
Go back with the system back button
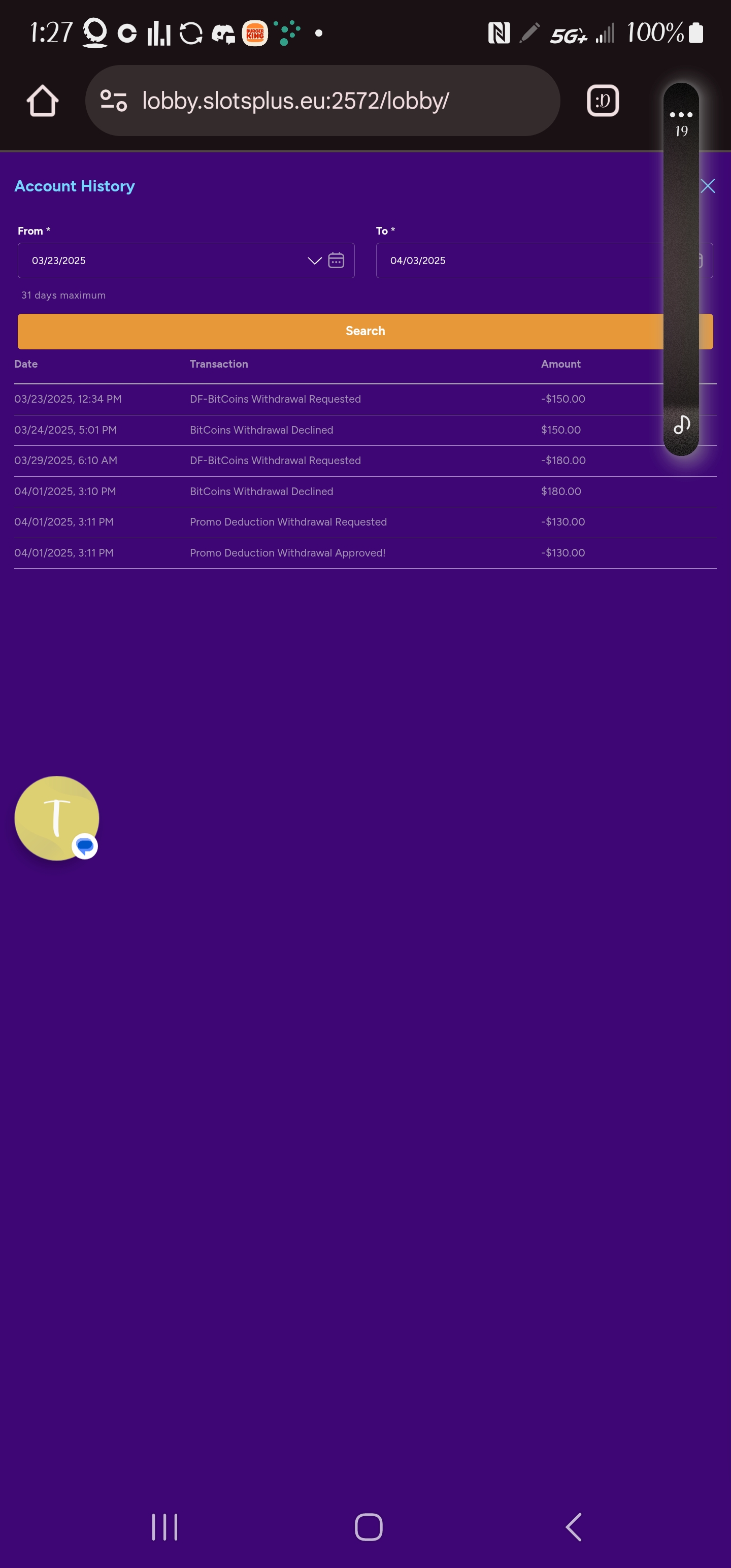(x=573, y=1526)
